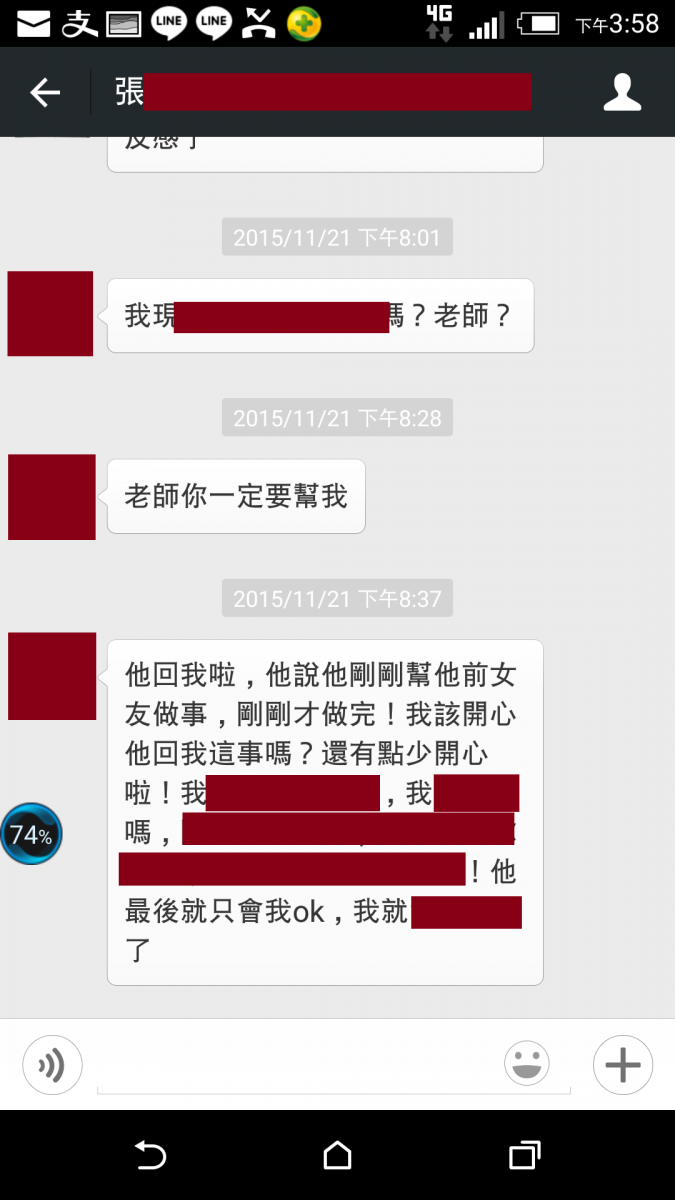Go back using the top-left arrow
This screenshot has width=675, height=1200.
pos(45,93)
